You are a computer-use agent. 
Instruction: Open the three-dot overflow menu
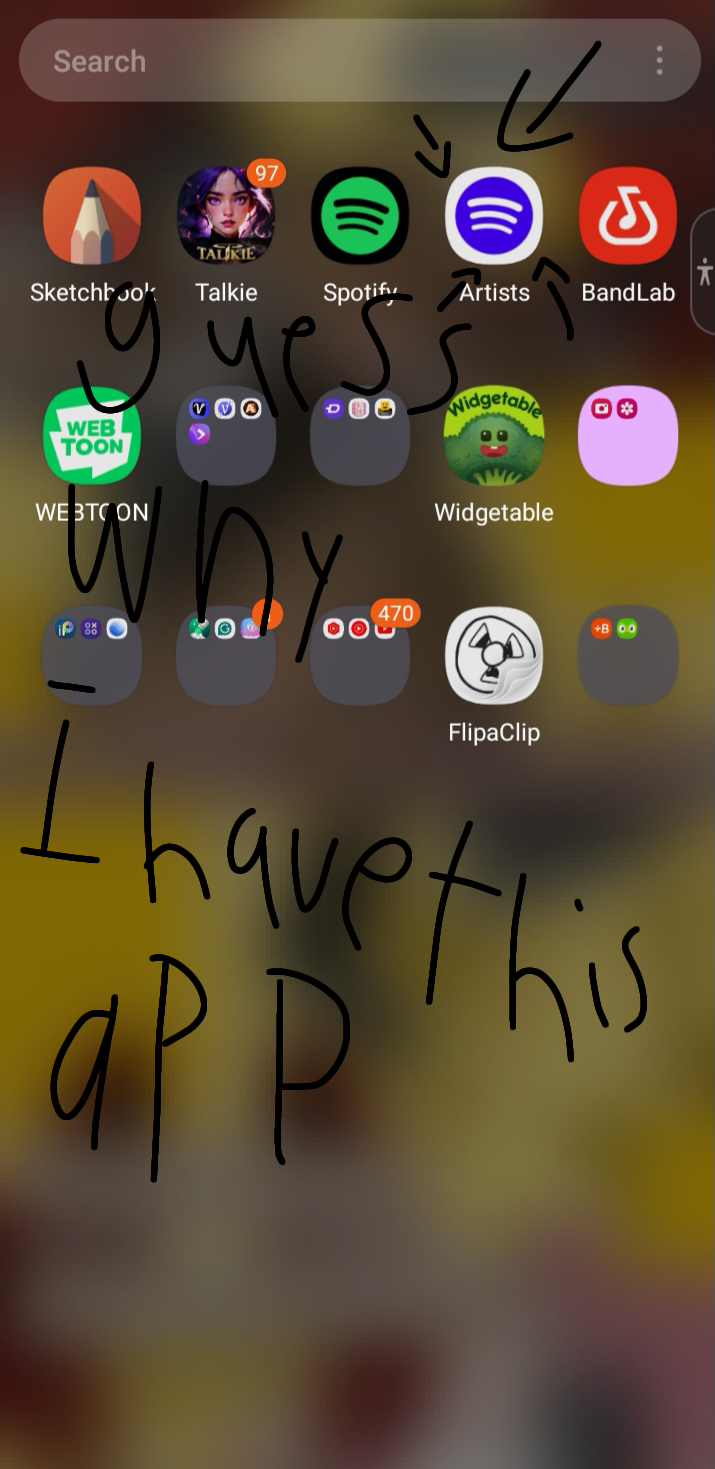(659, 61)
